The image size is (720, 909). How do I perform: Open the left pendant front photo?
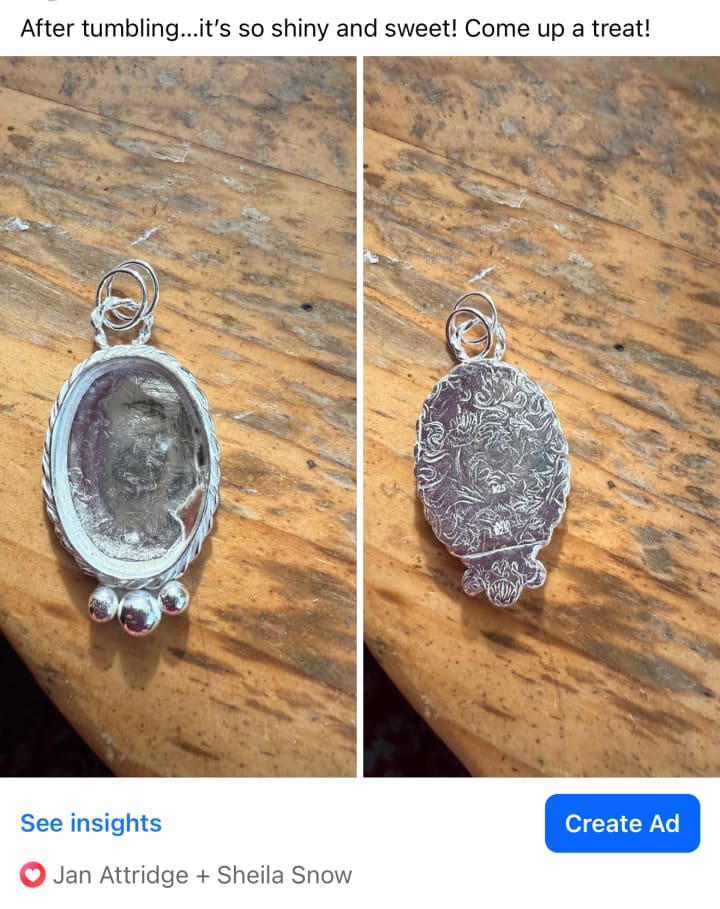[178, 416]
